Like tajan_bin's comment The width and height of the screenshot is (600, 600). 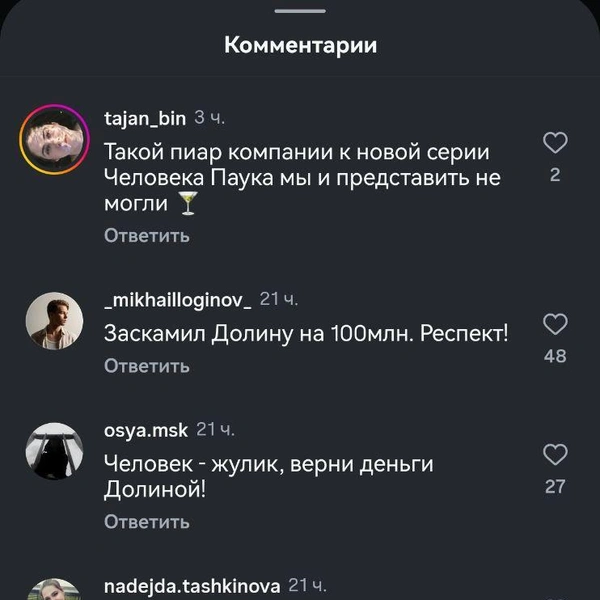[555, 143]
